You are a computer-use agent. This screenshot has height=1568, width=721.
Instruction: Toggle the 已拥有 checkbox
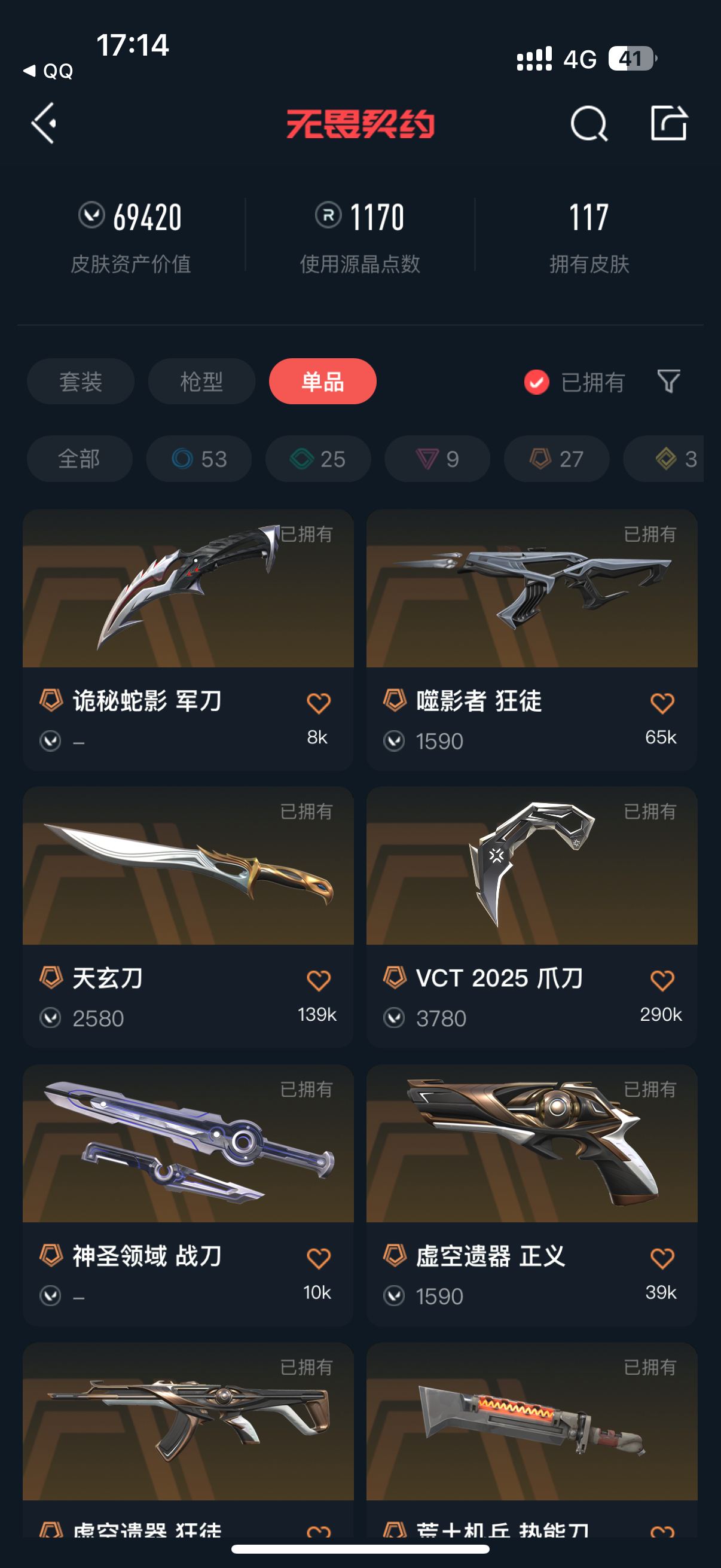click(537, 382)
